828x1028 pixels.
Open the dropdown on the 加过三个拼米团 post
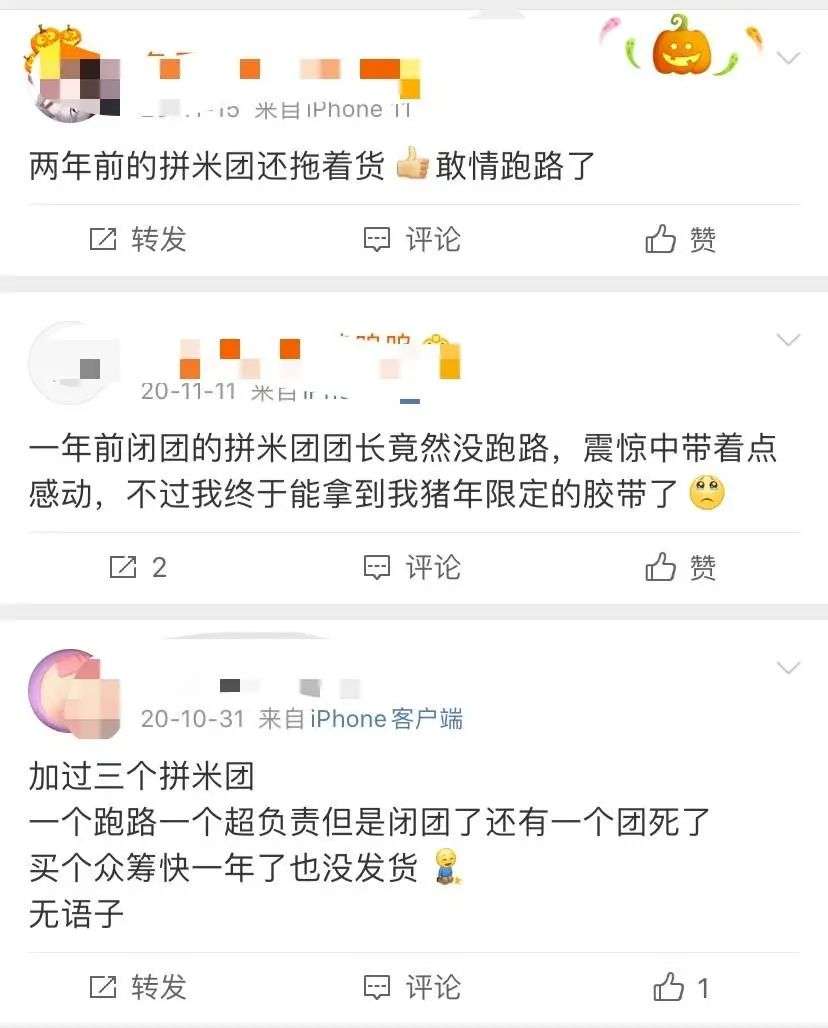click(789, 667)
